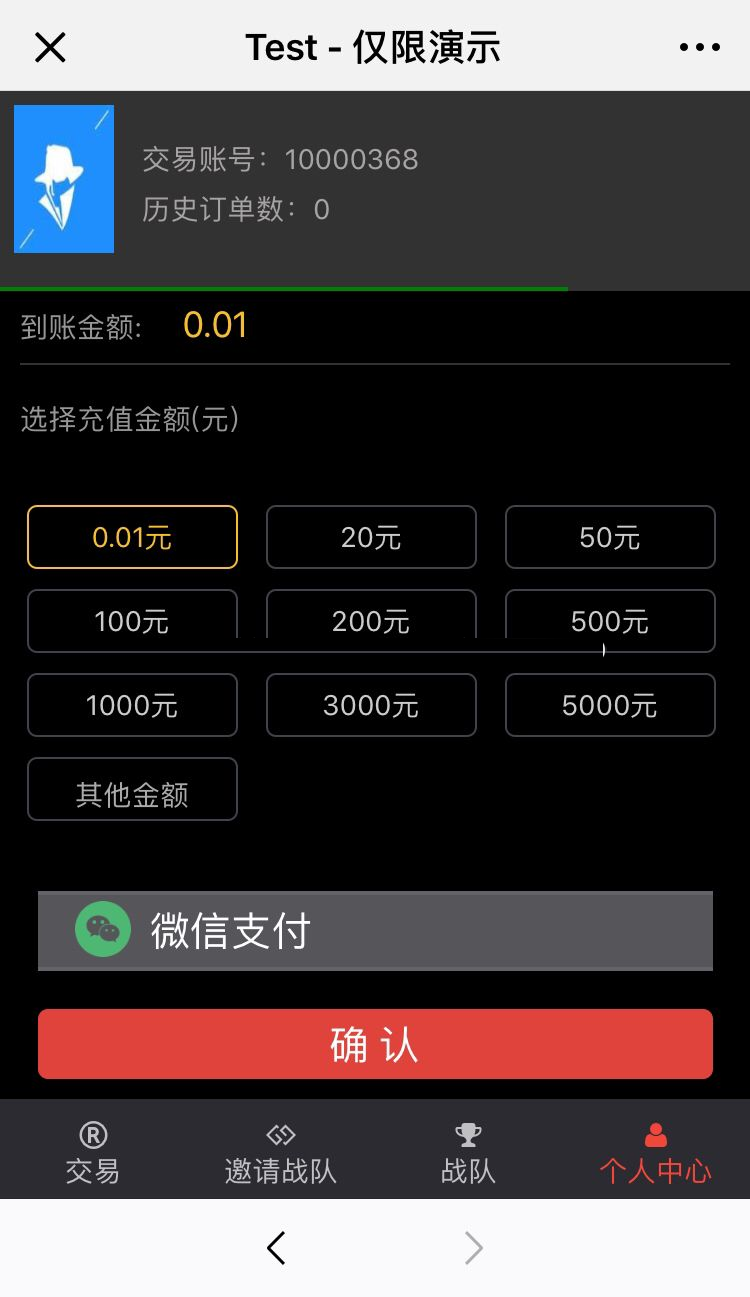Select the 0.01元 recharge amount

pyautogui.click(x=132, y=537)
